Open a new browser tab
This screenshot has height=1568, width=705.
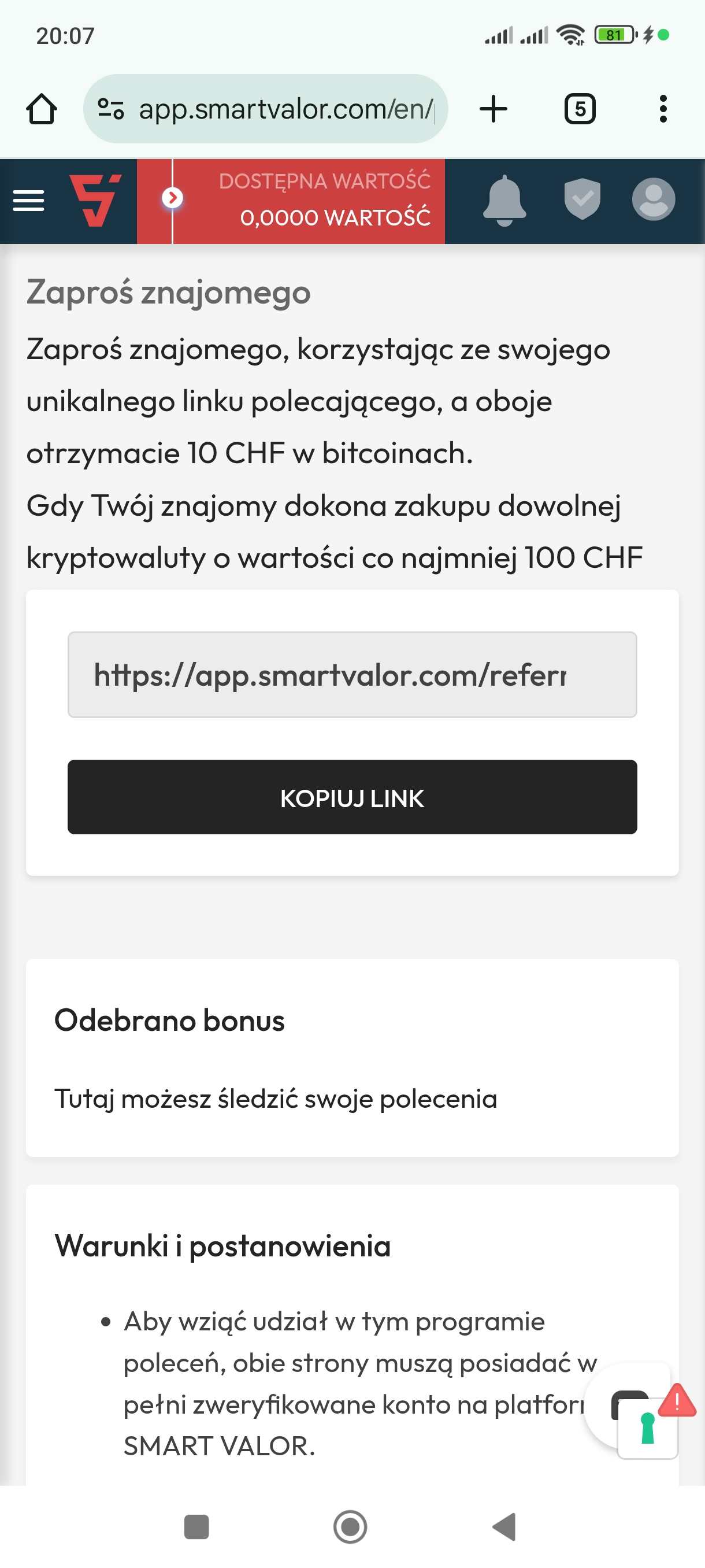(493, 109)
